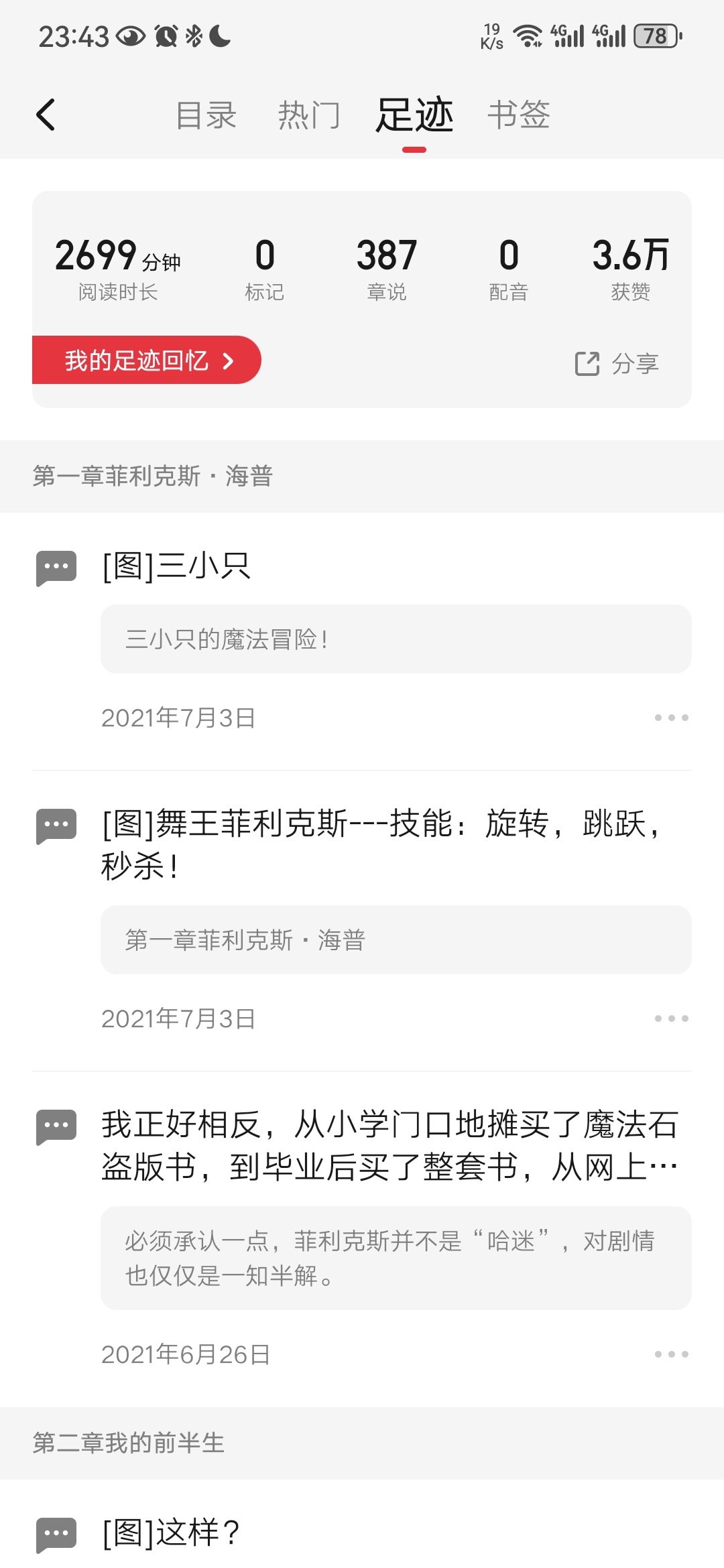Share my reading footprint via 分享
This screenshot has height=1568, width=724.
[617, 363]
